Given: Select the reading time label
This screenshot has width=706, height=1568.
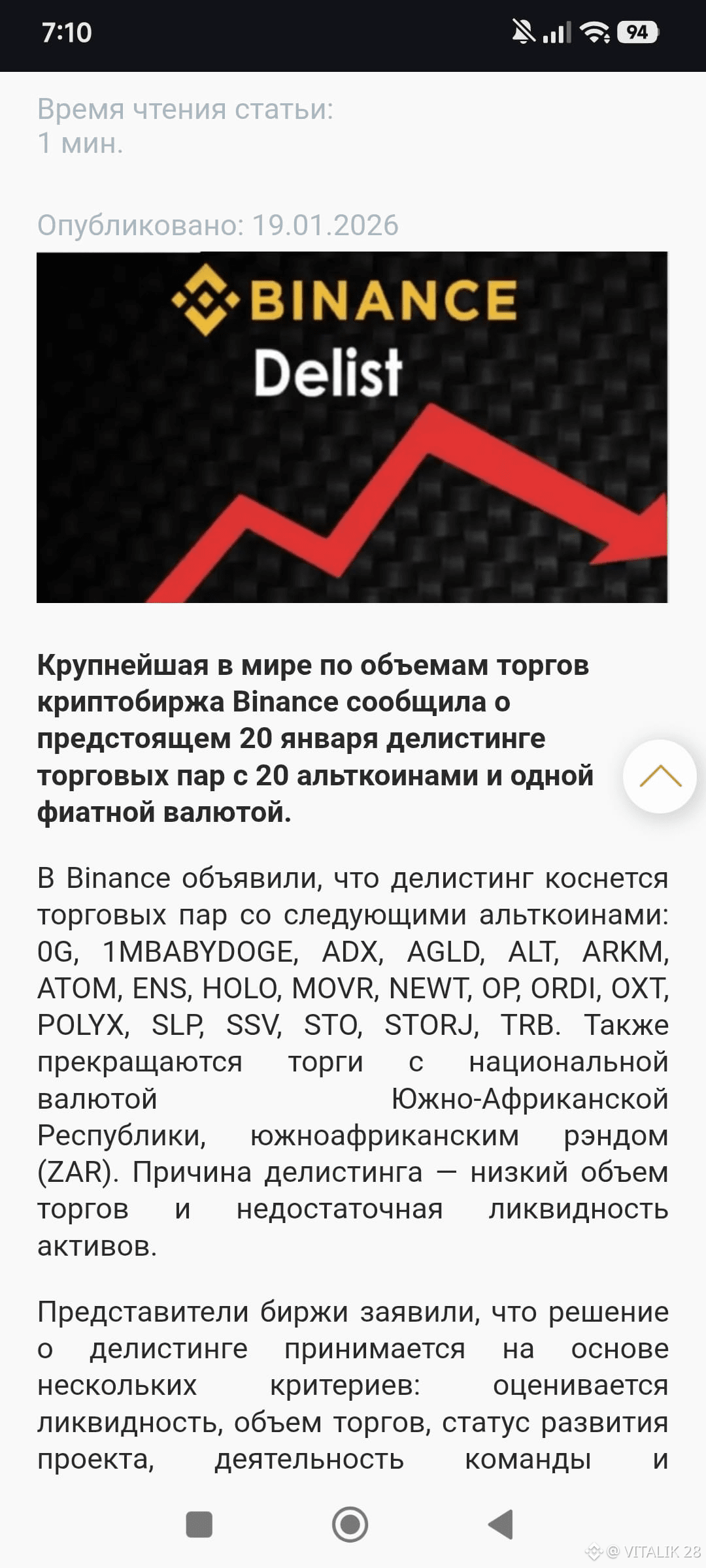Looking at the screenshot, I should [x=186, y=124].
